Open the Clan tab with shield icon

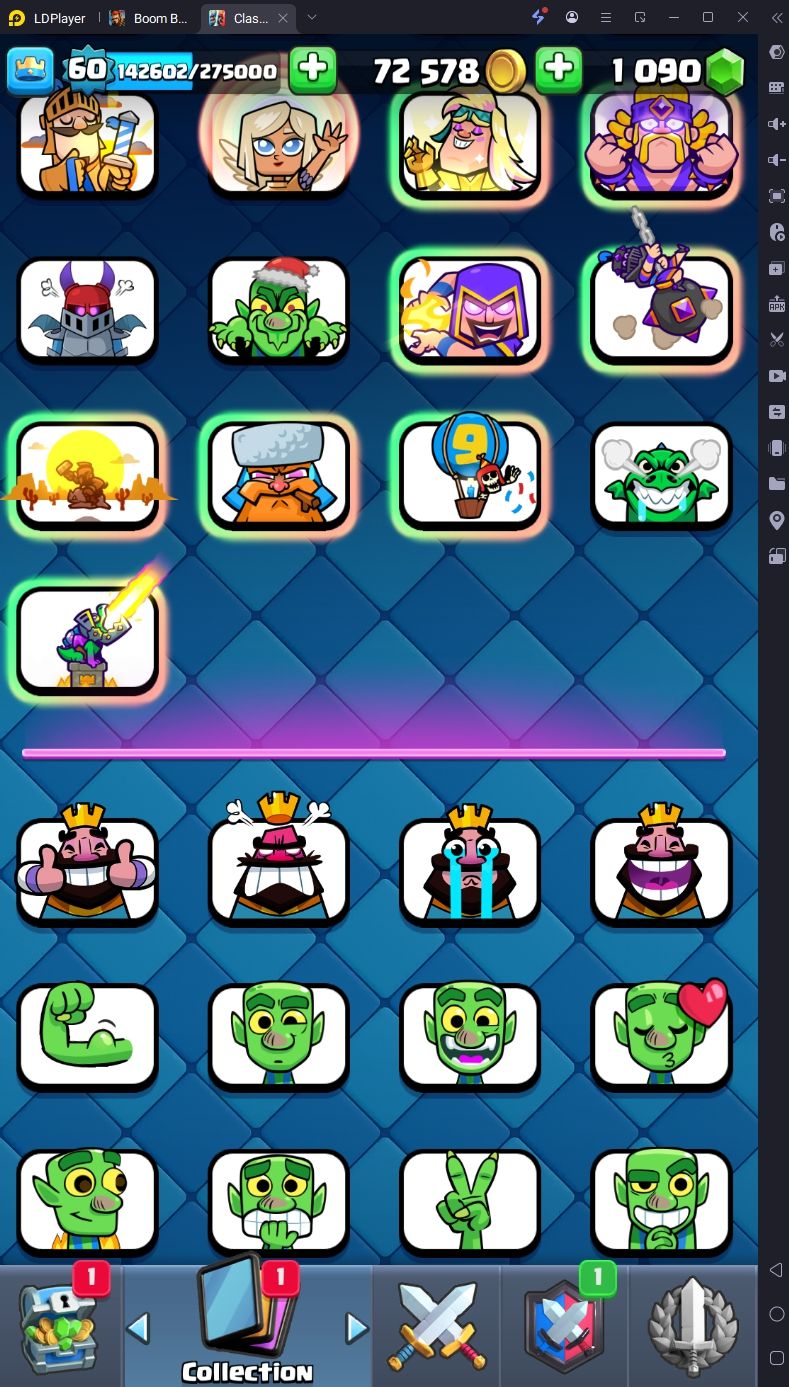click(564, 1326)
